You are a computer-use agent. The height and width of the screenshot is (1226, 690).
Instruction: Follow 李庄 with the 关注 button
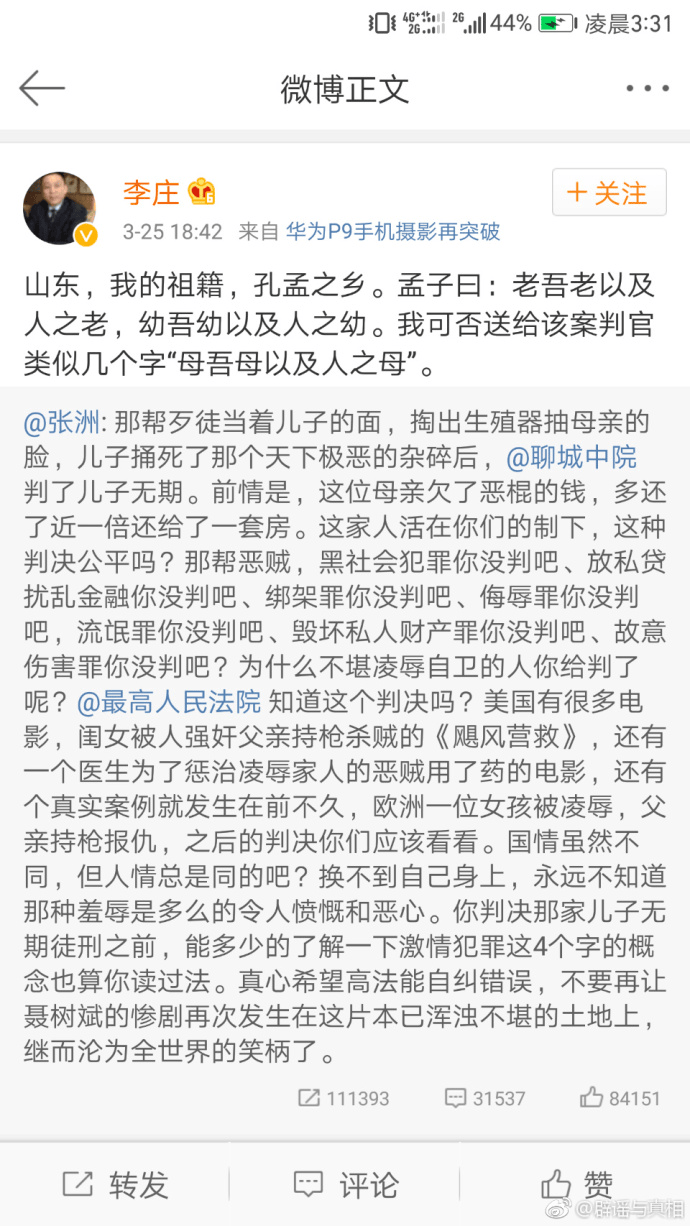(609, 193)
